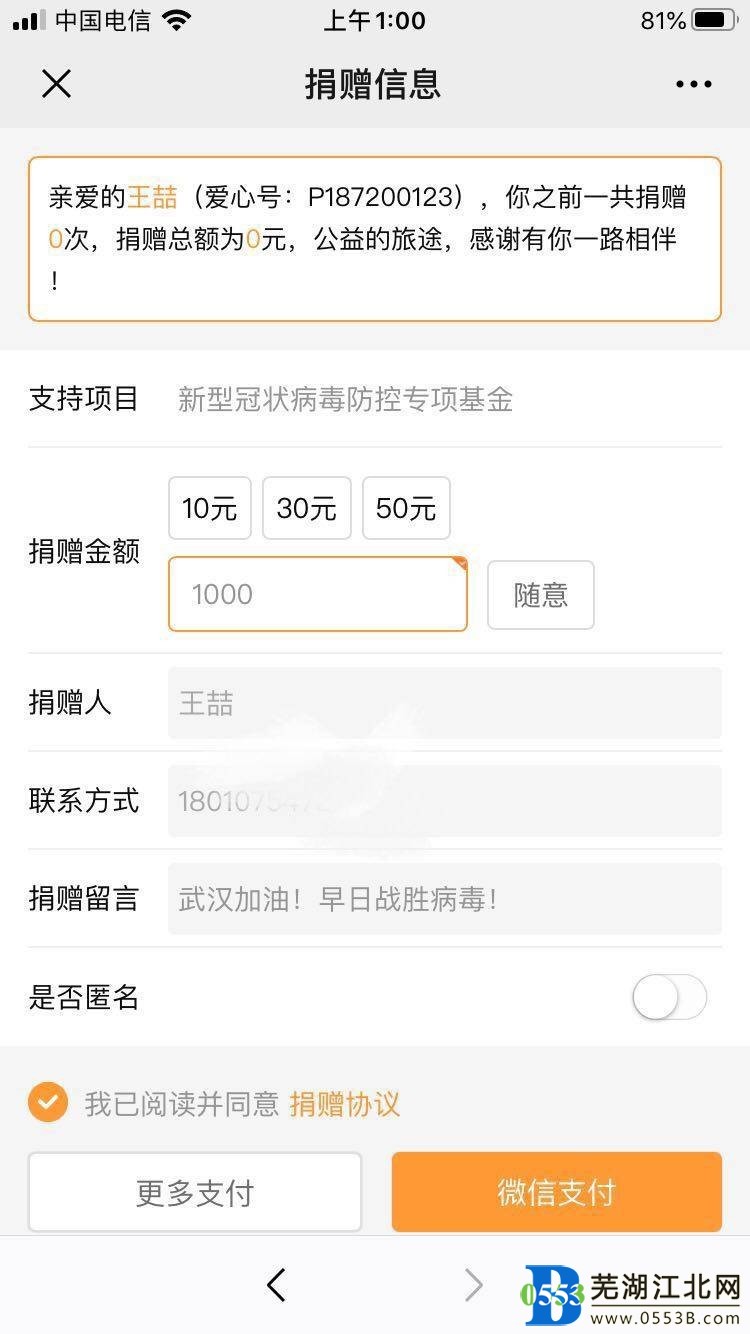This screenshot has width=750, height=1334.
Task: Open the 捐赠协议 link
Action: tap(345, 1104)
